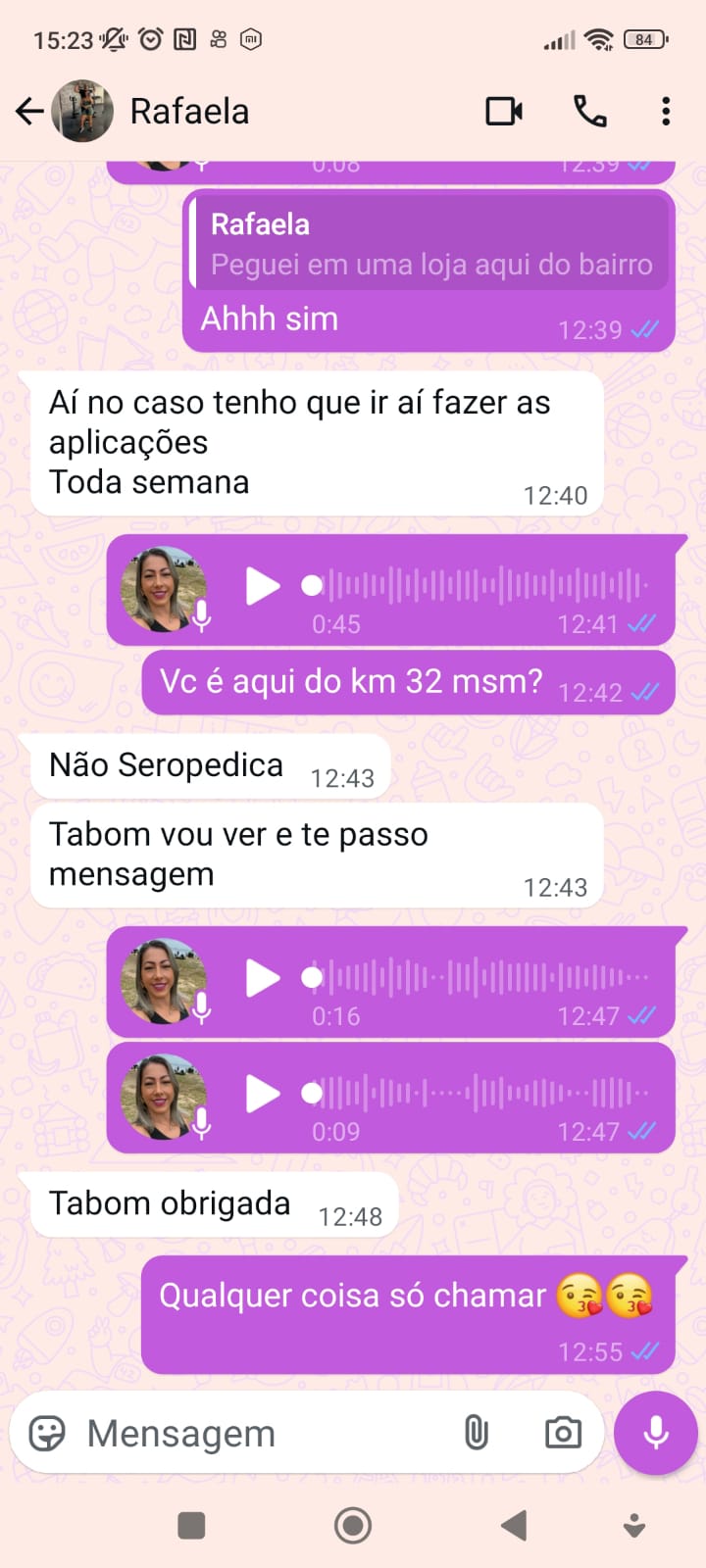Attach a file to the message

[x=476, y=1434]
